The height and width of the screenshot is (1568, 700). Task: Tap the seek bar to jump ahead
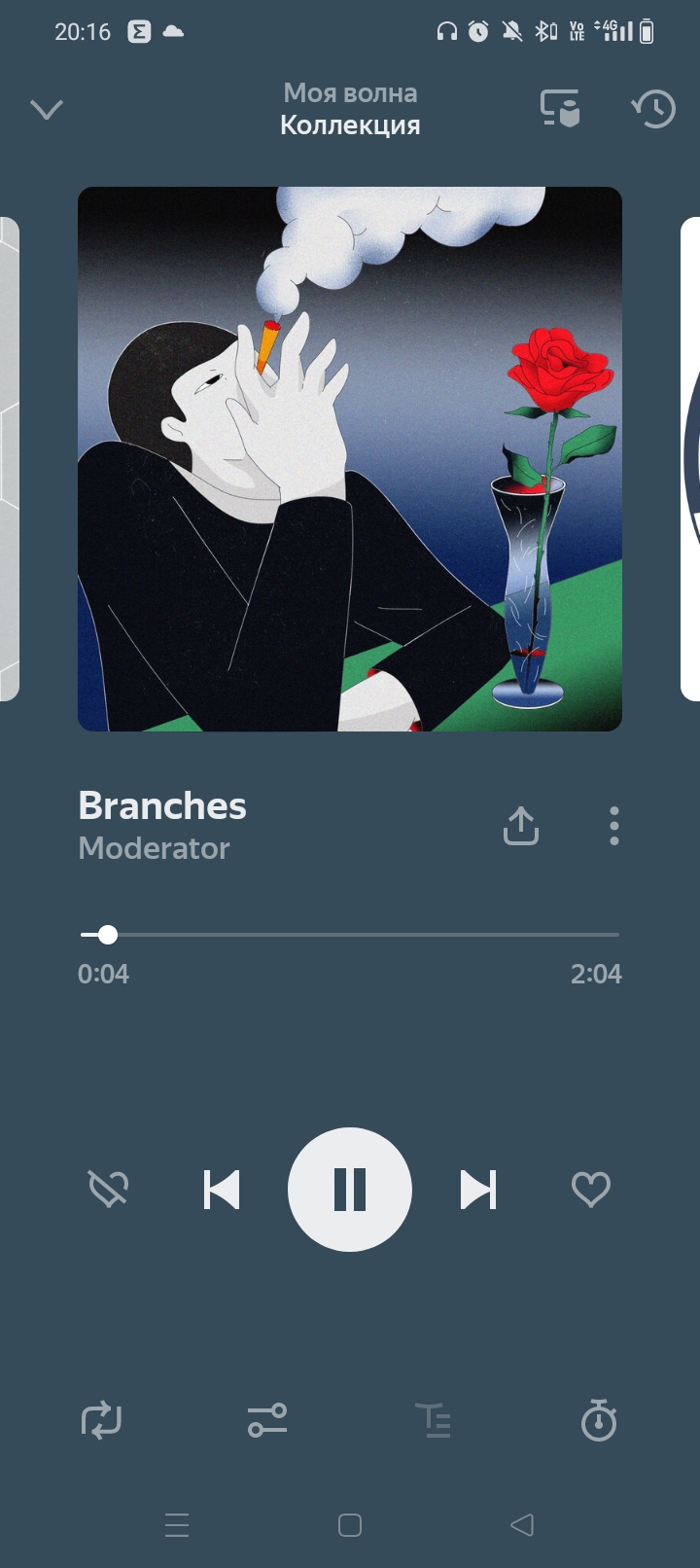350,935
